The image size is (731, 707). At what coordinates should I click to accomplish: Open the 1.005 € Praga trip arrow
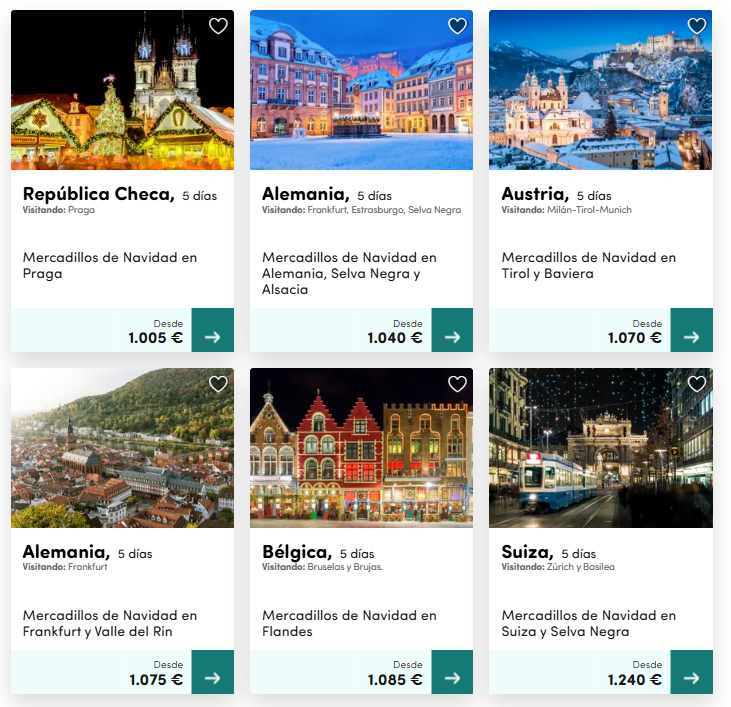coord(212,331)
